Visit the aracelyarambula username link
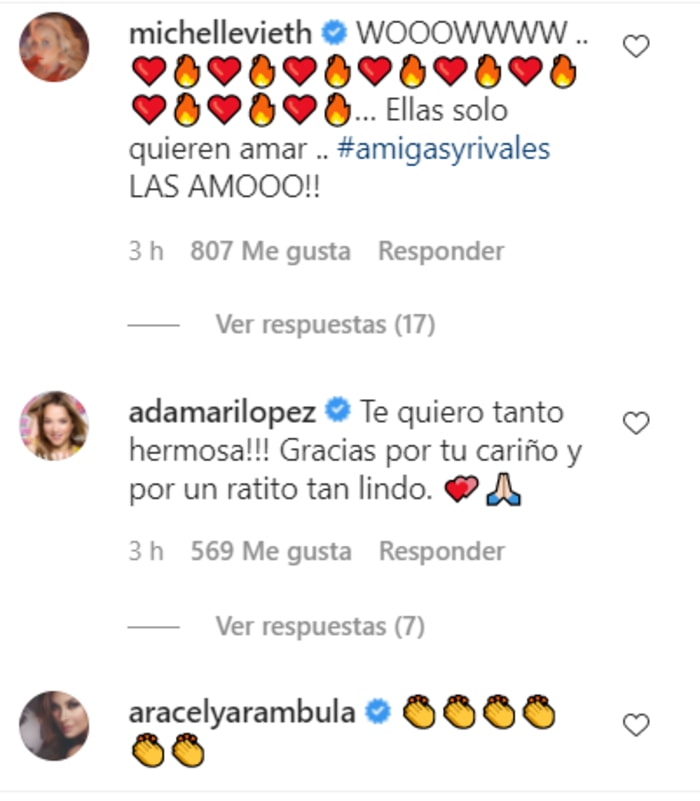The image size is (700, 801). click(243, 712)
